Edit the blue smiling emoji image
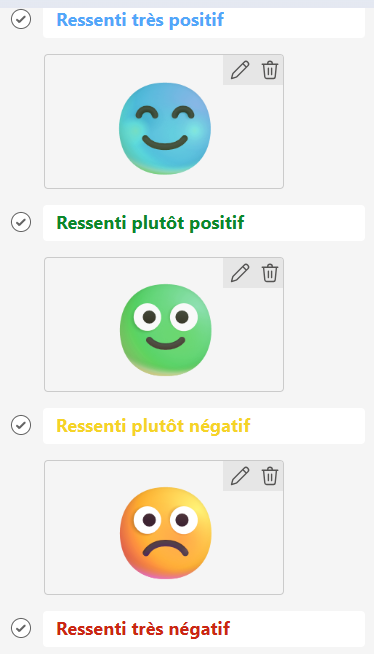This screenshot has height=654, width=374. (x=240, y=70)
